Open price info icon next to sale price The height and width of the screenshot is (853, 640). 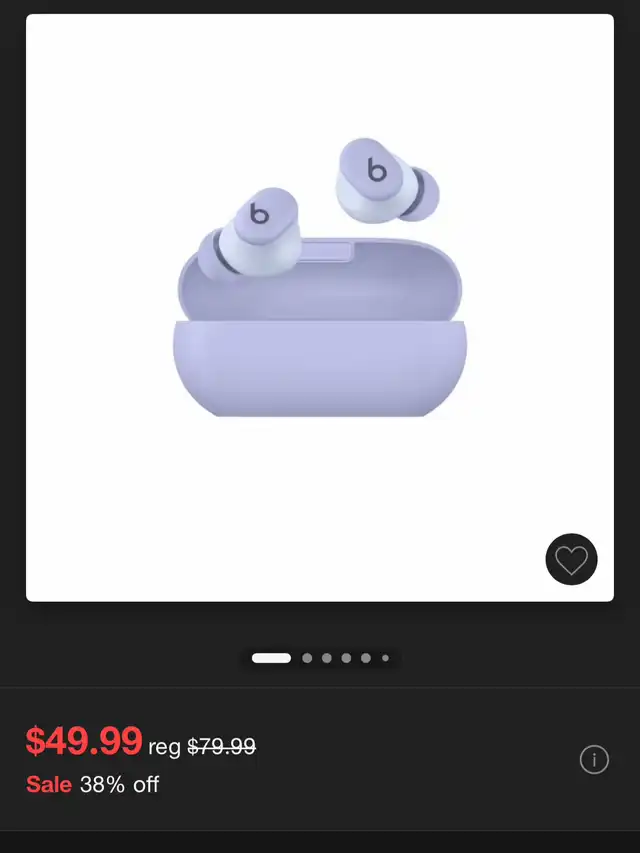point(594,760)
